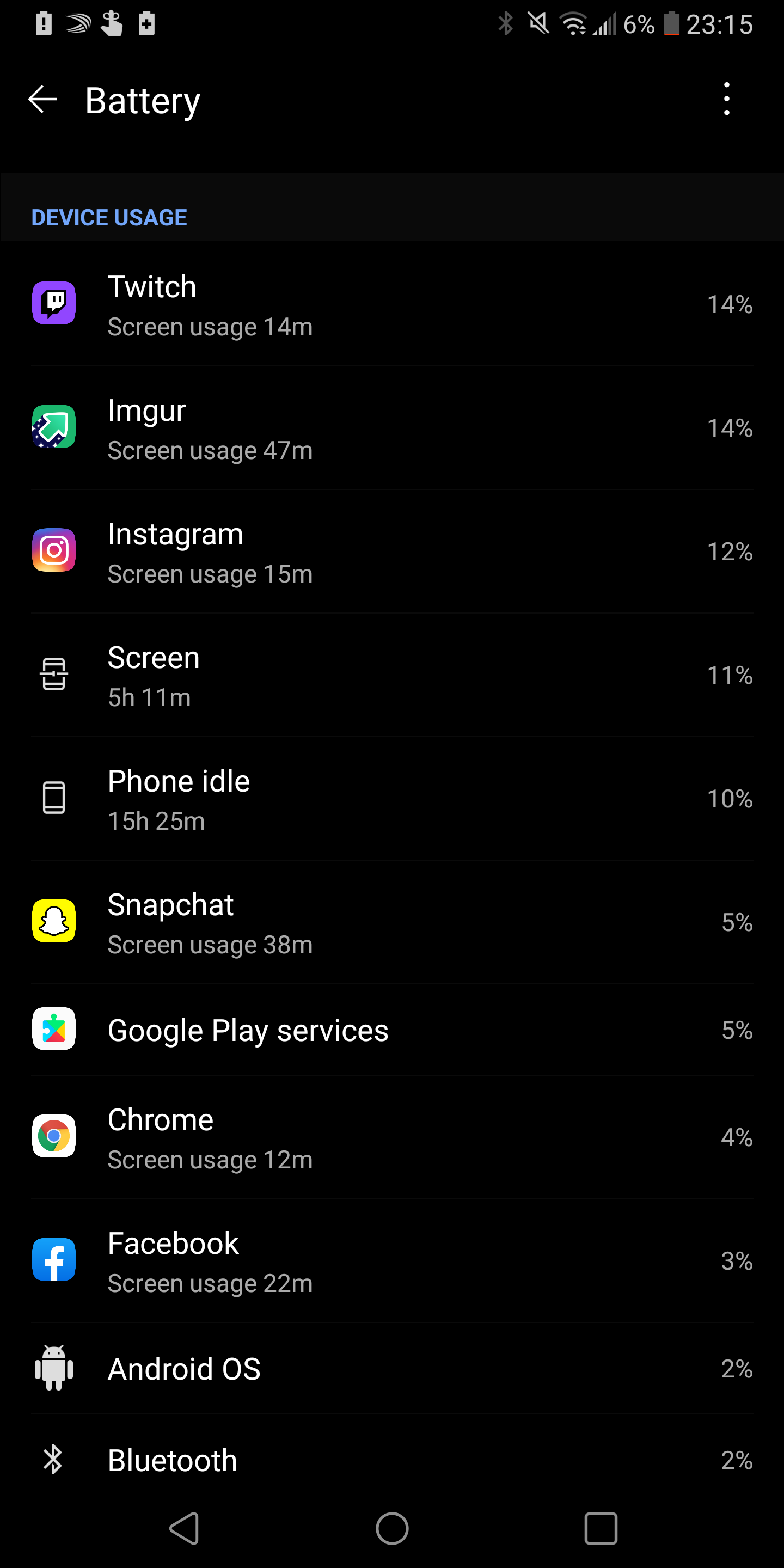Open Twitch battery usage details
The width and height of the screenshot is (784, 1568).
(392, 304)
